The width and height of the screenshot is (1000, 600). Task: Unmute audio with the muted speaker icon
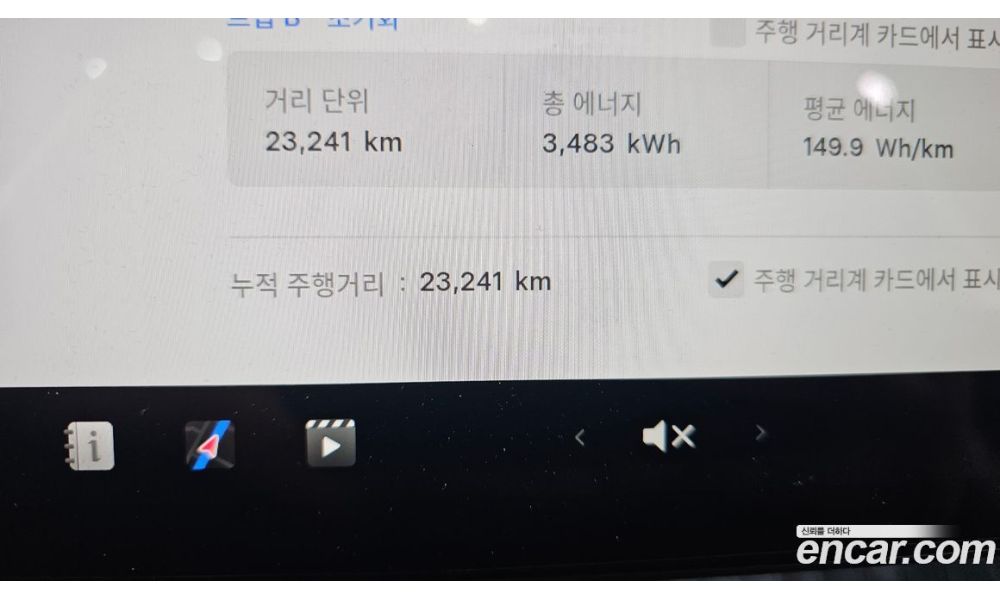(668, 436)
